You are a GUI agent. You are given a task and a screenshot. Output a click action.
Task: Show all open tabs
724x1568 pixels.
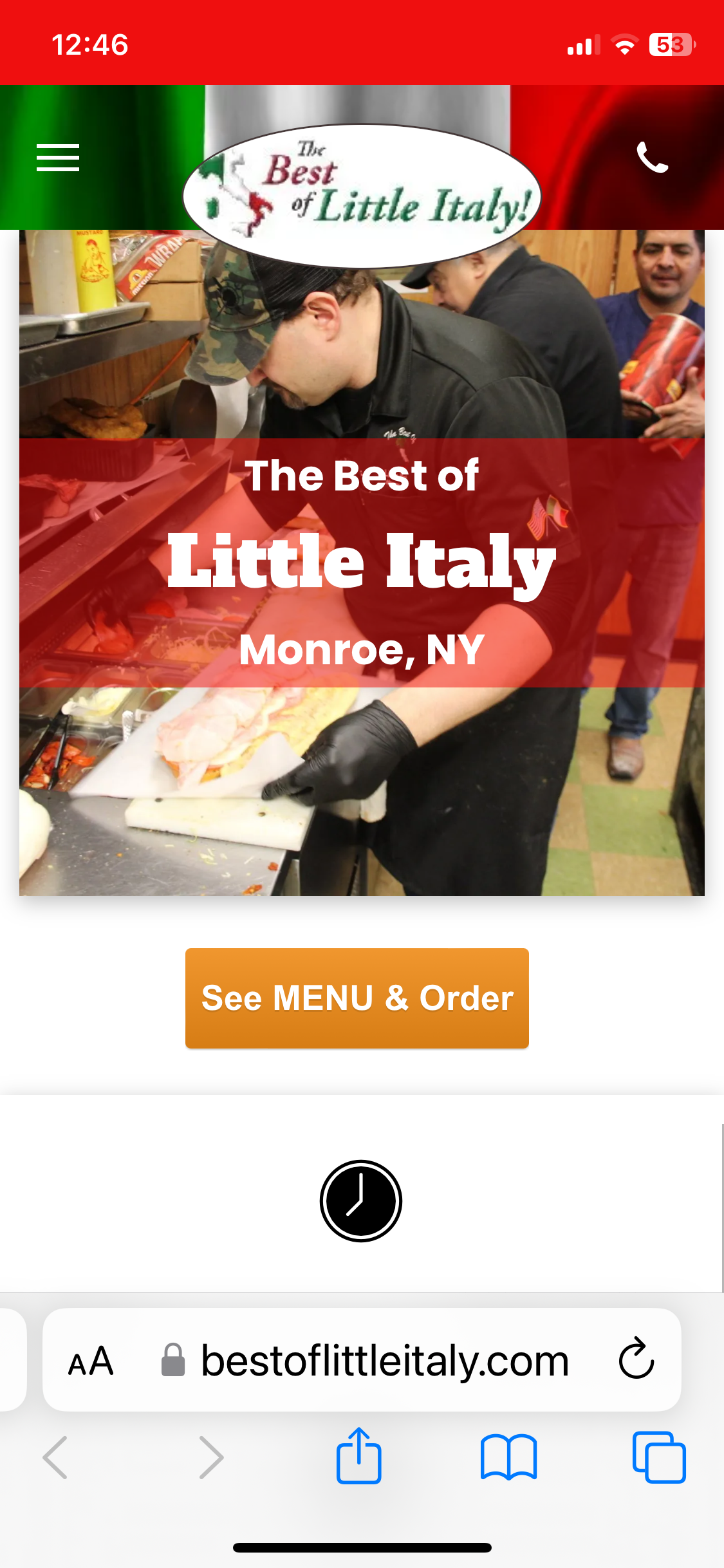pos(659,1457)
